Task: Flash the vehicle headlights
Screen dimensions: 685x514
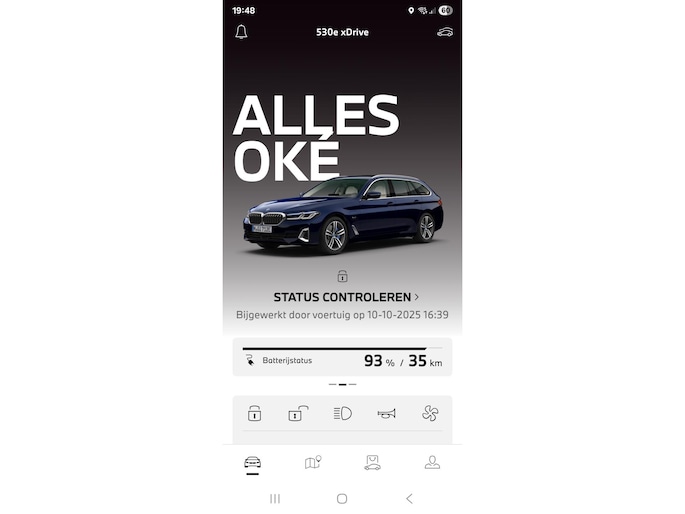Action: pos(342,413)
